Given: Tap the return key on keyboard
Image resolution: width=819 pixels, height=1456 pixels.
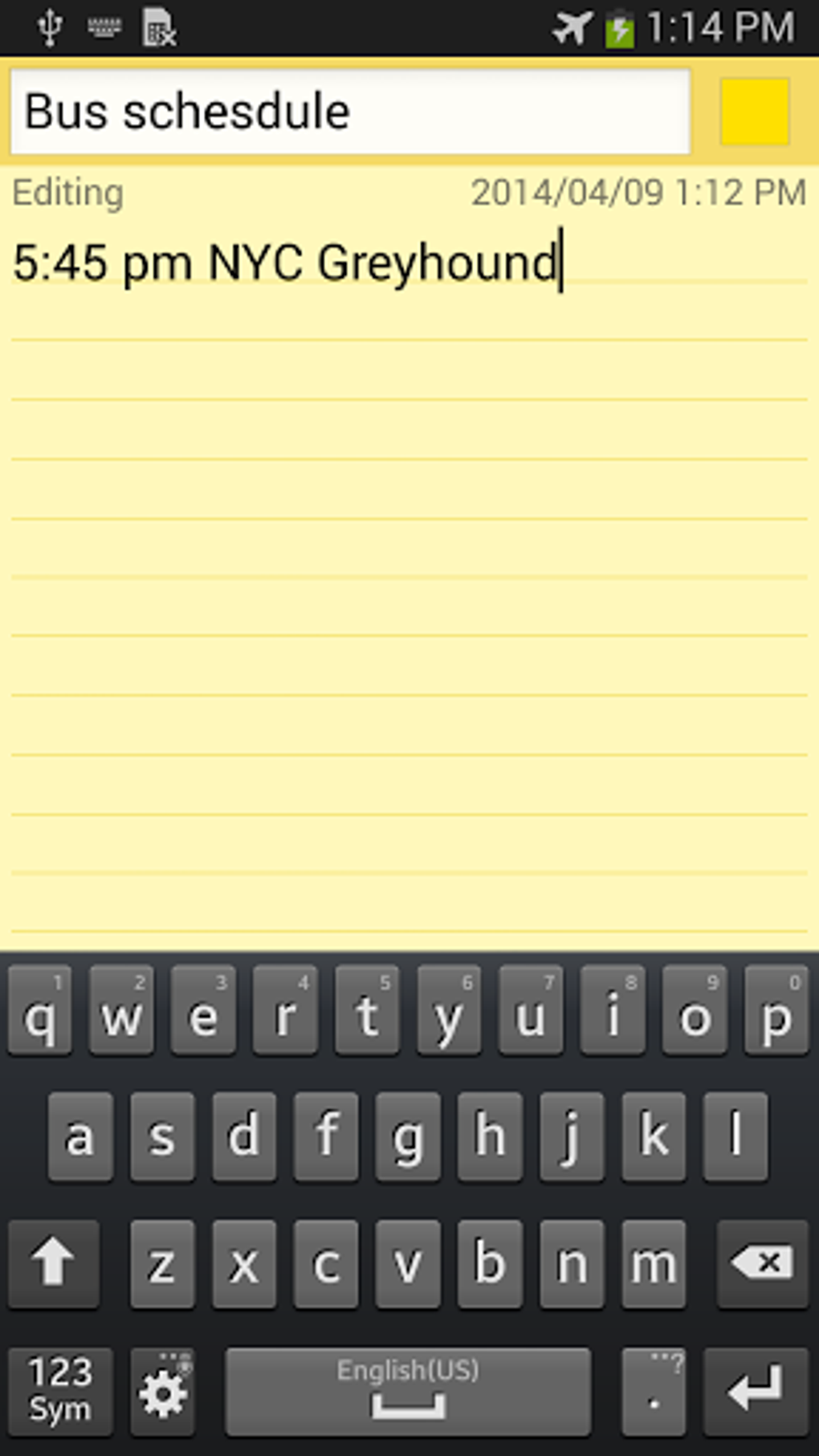Looking at the screenshot, I should [x=756, y=1391].
